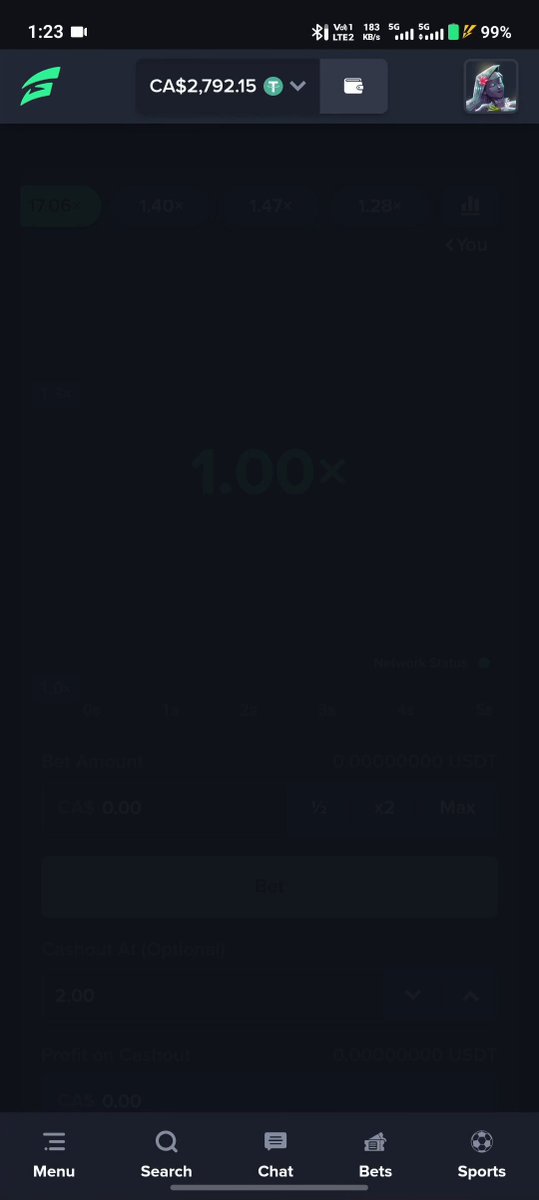
Task: Go to Search
Action: 166,1155
